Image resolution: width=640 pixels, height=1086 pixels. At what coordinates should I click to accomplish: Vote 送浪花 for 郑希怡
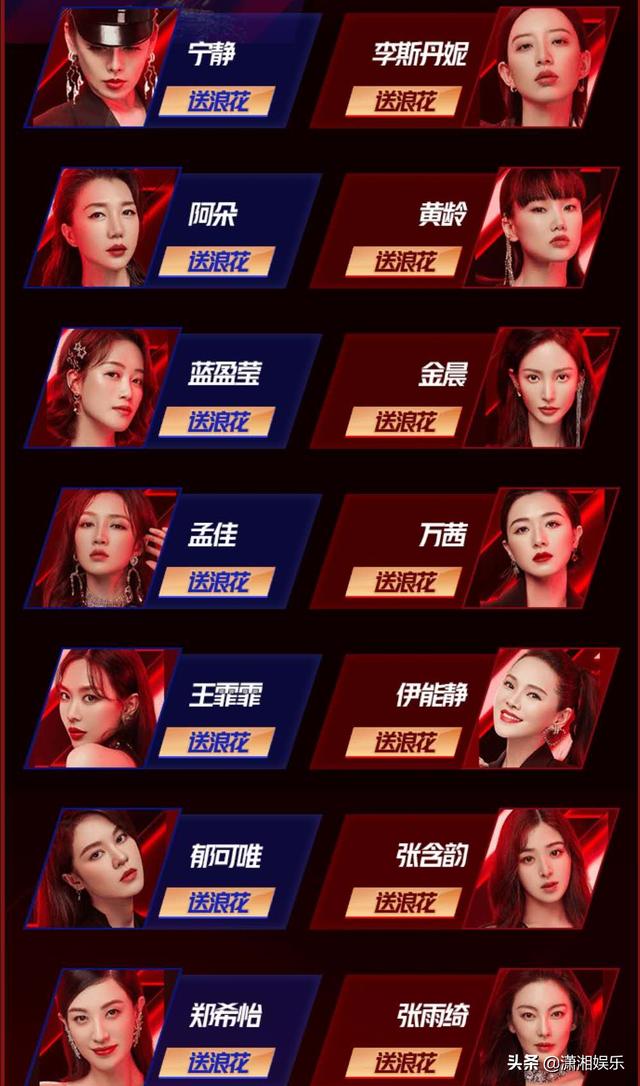click(216, 1062)
